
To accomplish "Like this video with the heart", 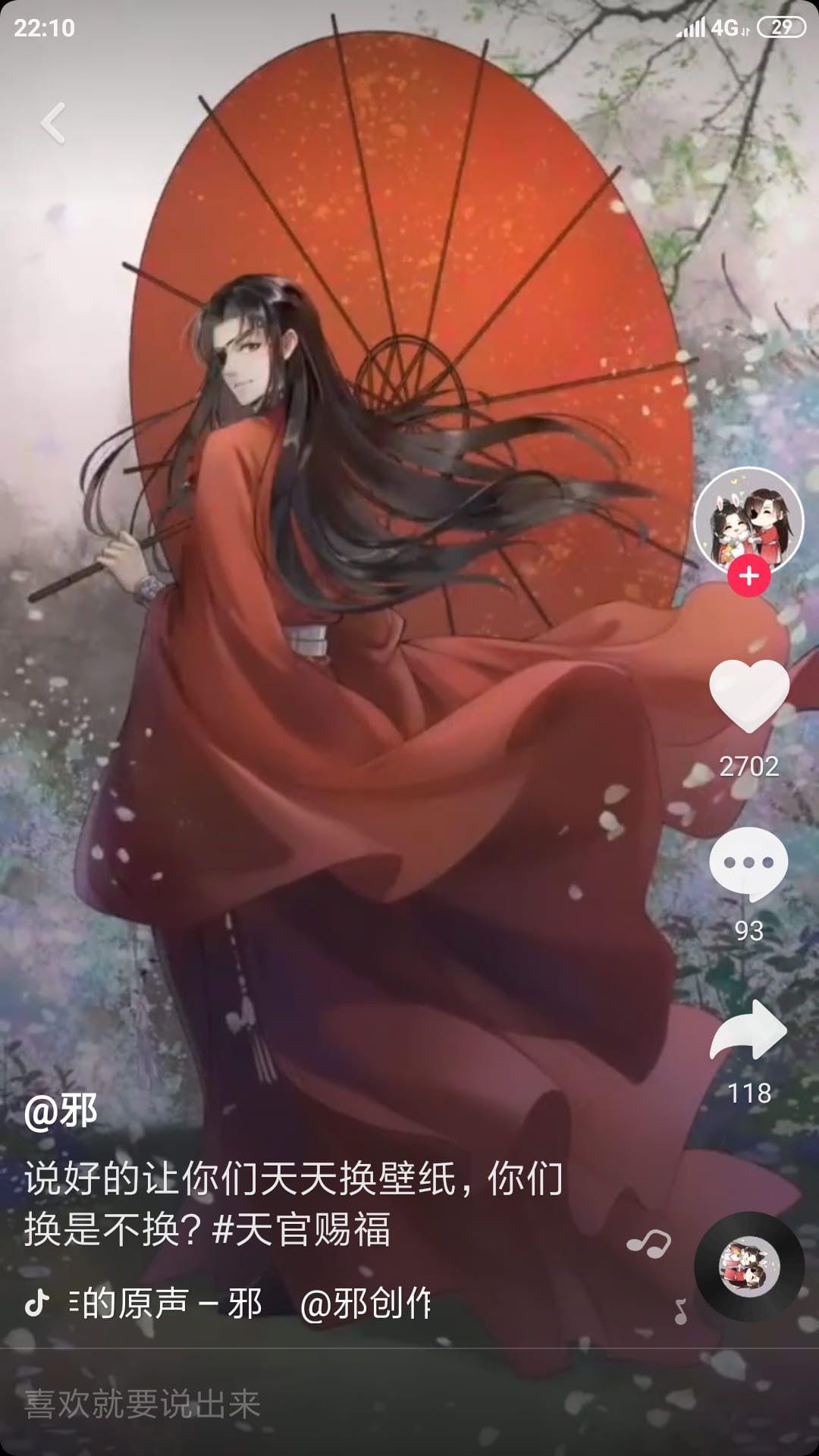I will (x=748, y=695).
